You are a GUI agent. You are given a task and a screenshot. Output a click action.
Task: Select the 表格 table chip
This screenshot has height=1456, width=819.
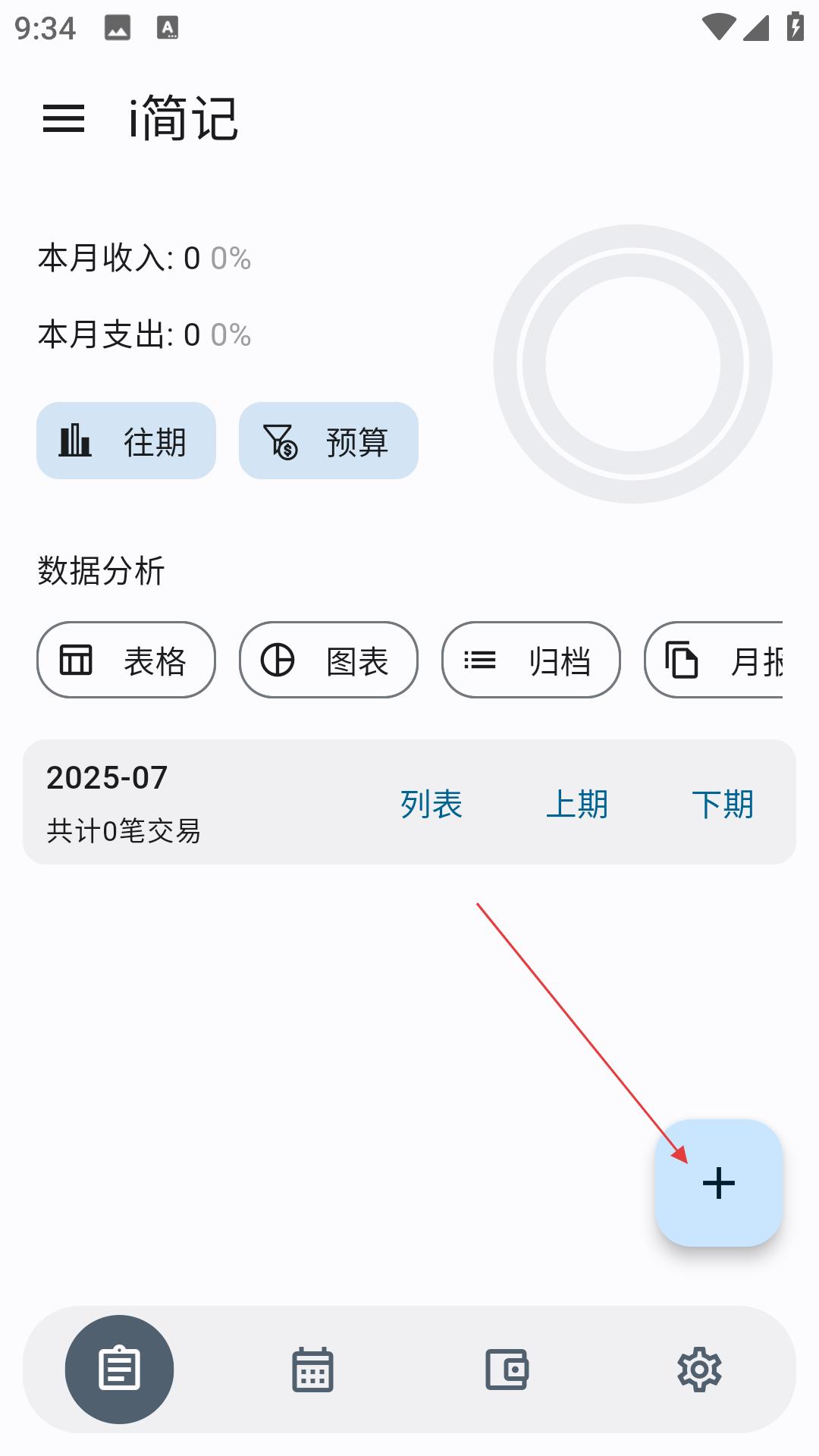[x=126, y=660]
